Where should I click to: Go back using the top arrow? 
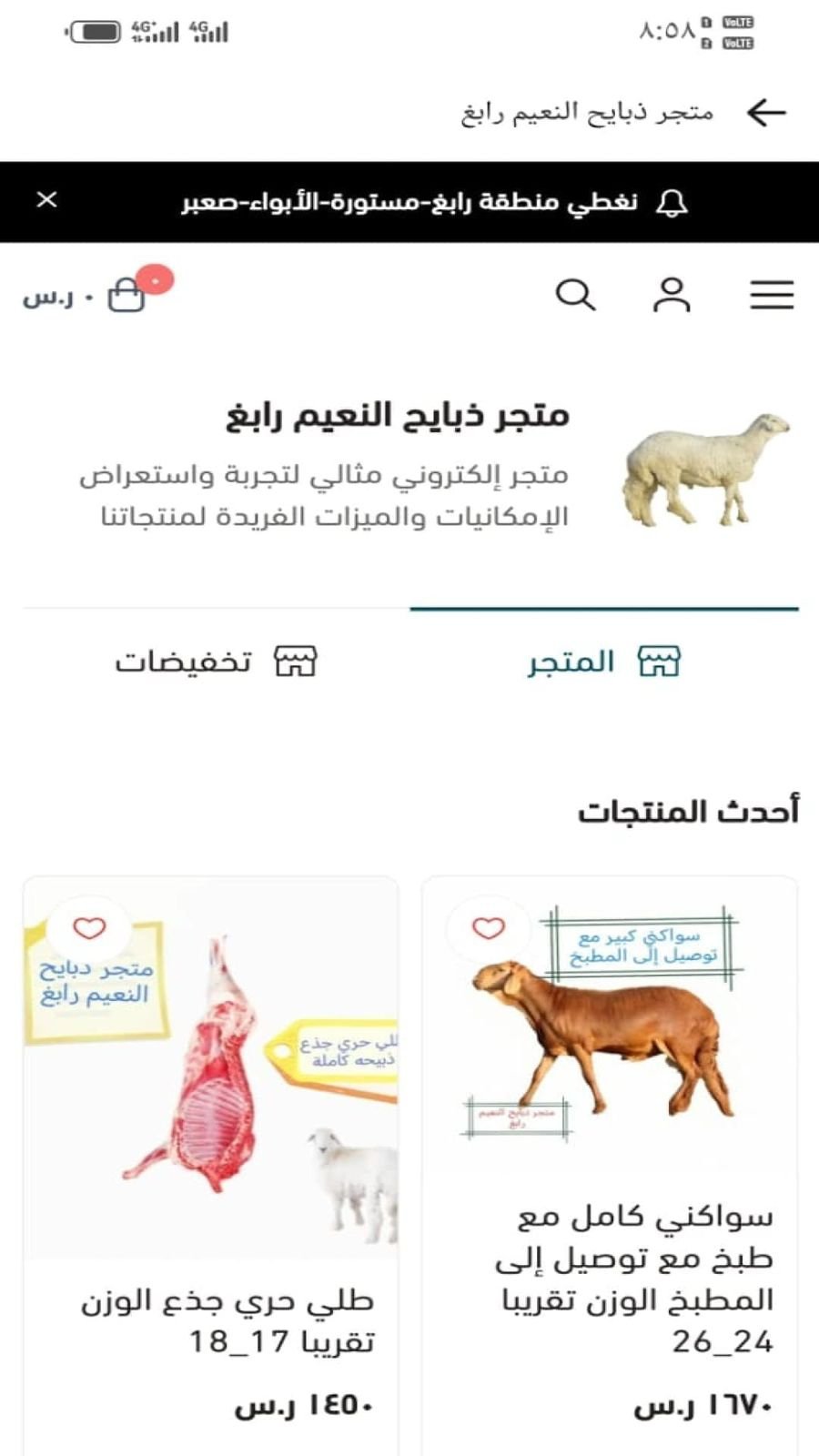click(766, 113)
